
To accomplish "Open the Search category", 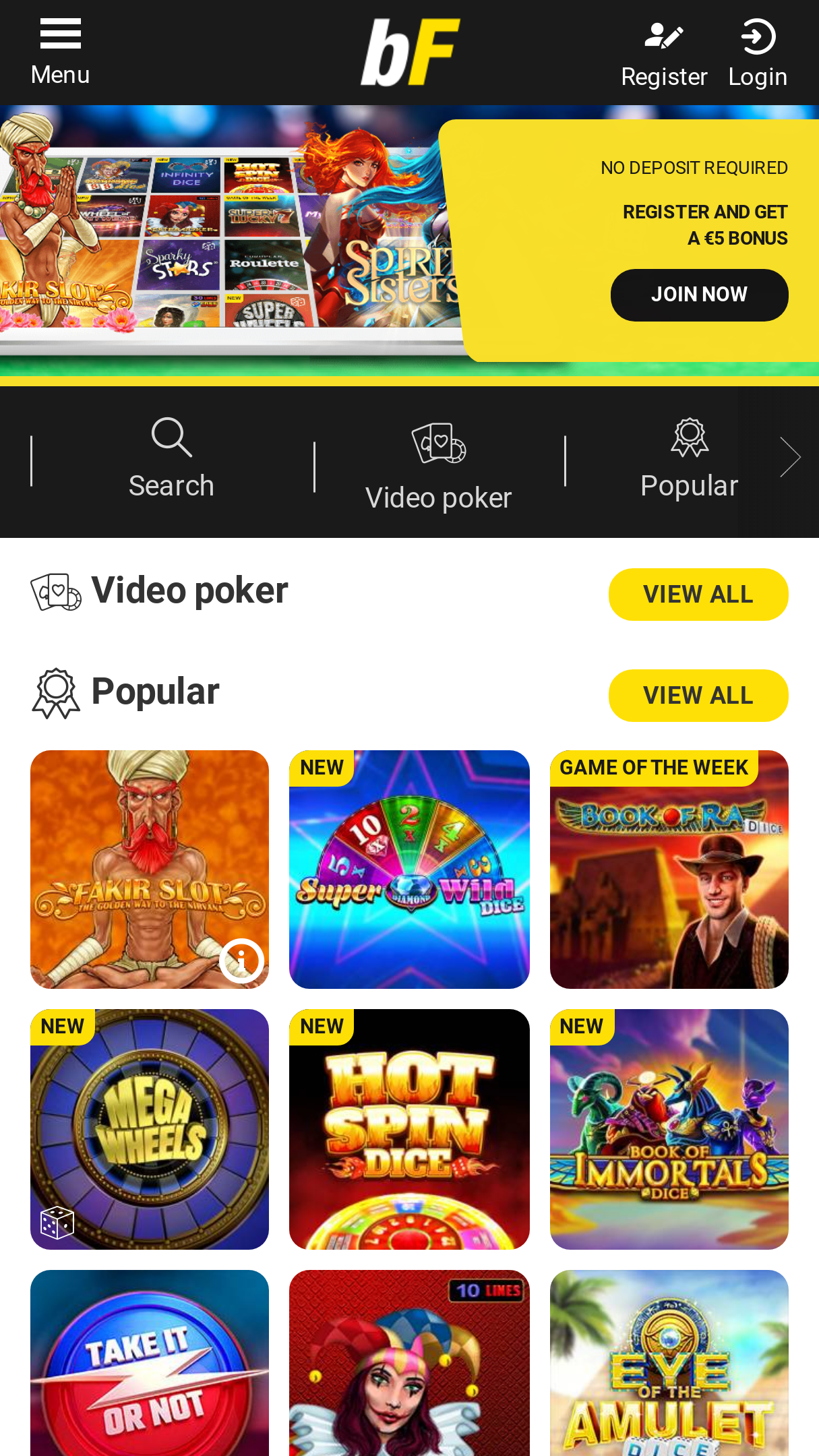I will 172,458.
